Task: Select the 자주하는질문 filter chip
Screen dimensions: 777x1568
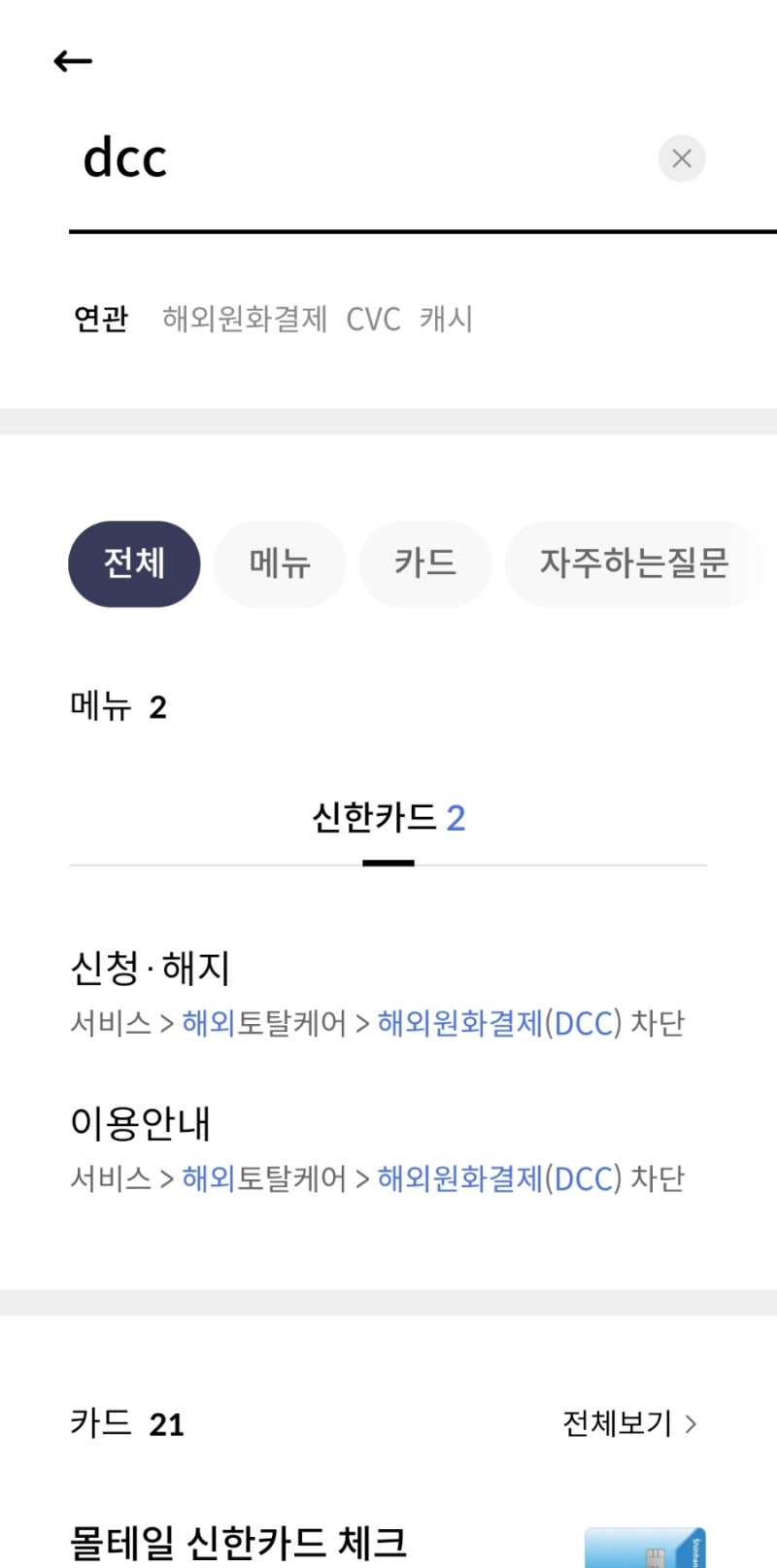Action: pyautogui.click(x=636, y=564)
